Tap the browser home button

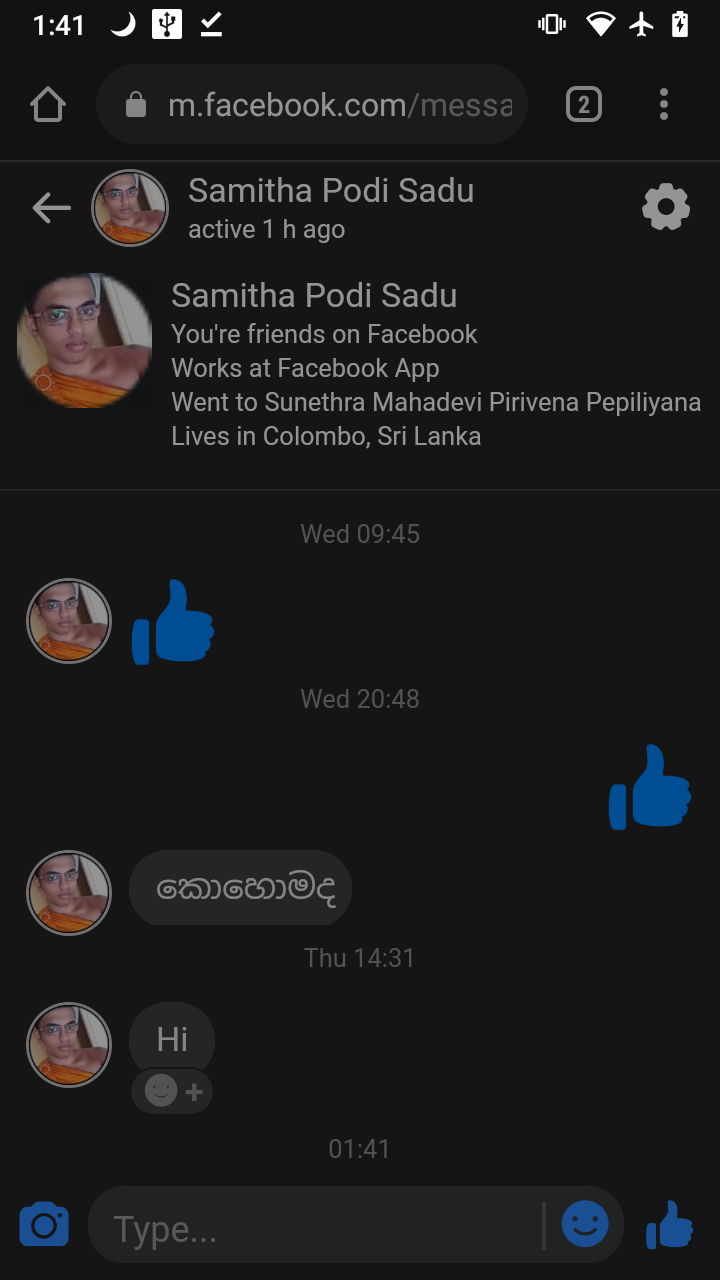click(48, 104)
